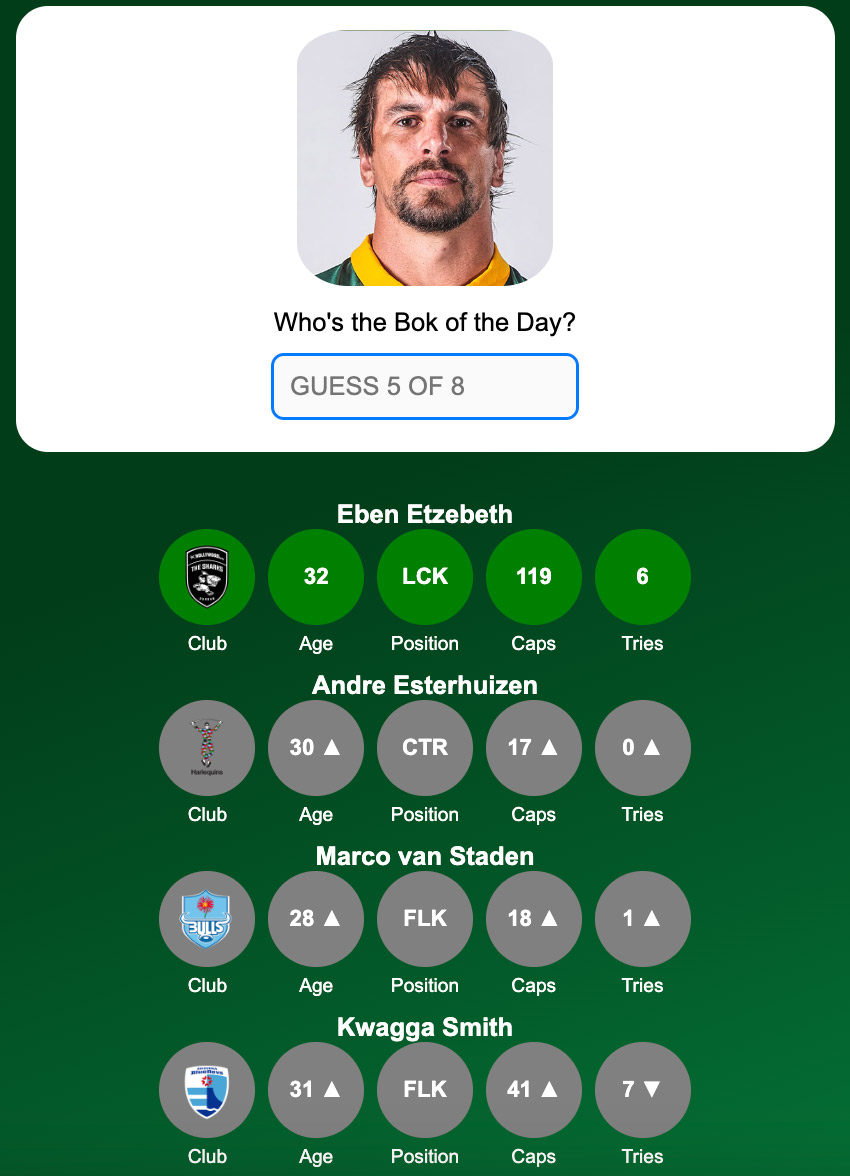The width and height of the screenshot is (850, 1176).
Task: Click the FLK position circle for Marco van Staden
Action: (425, 919)
